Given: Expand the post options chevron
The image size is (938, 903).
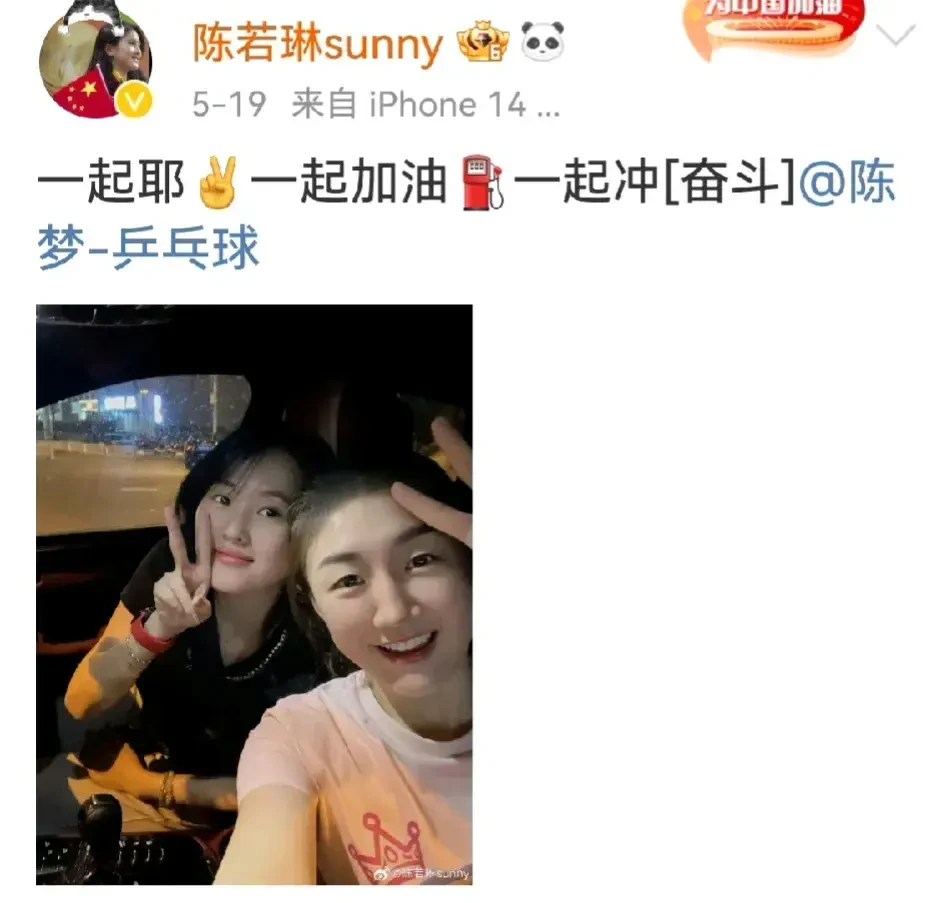Looking at the screenshot, I should coord(895,36).
